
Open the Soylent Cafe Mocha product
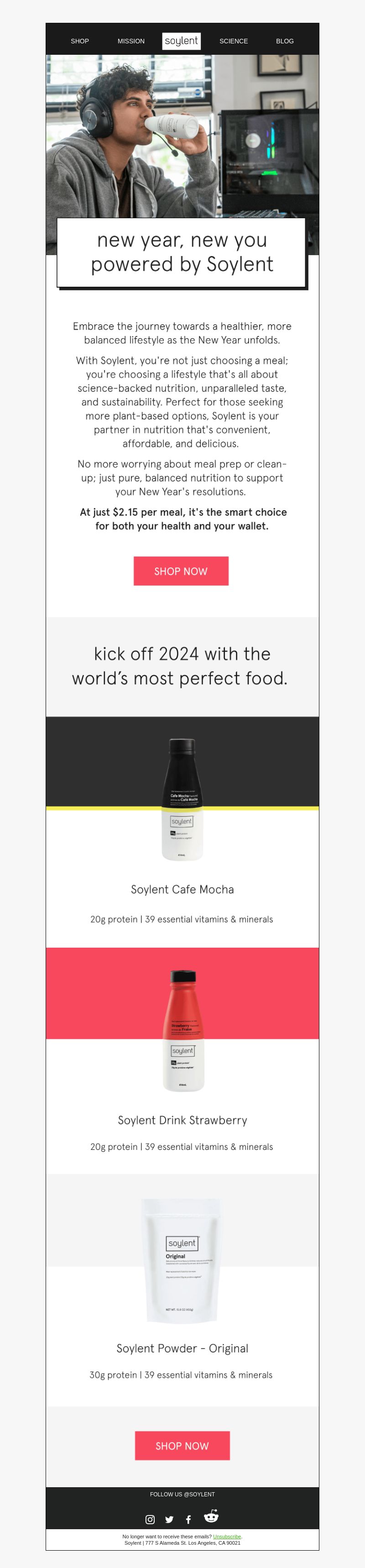[182, 889]
